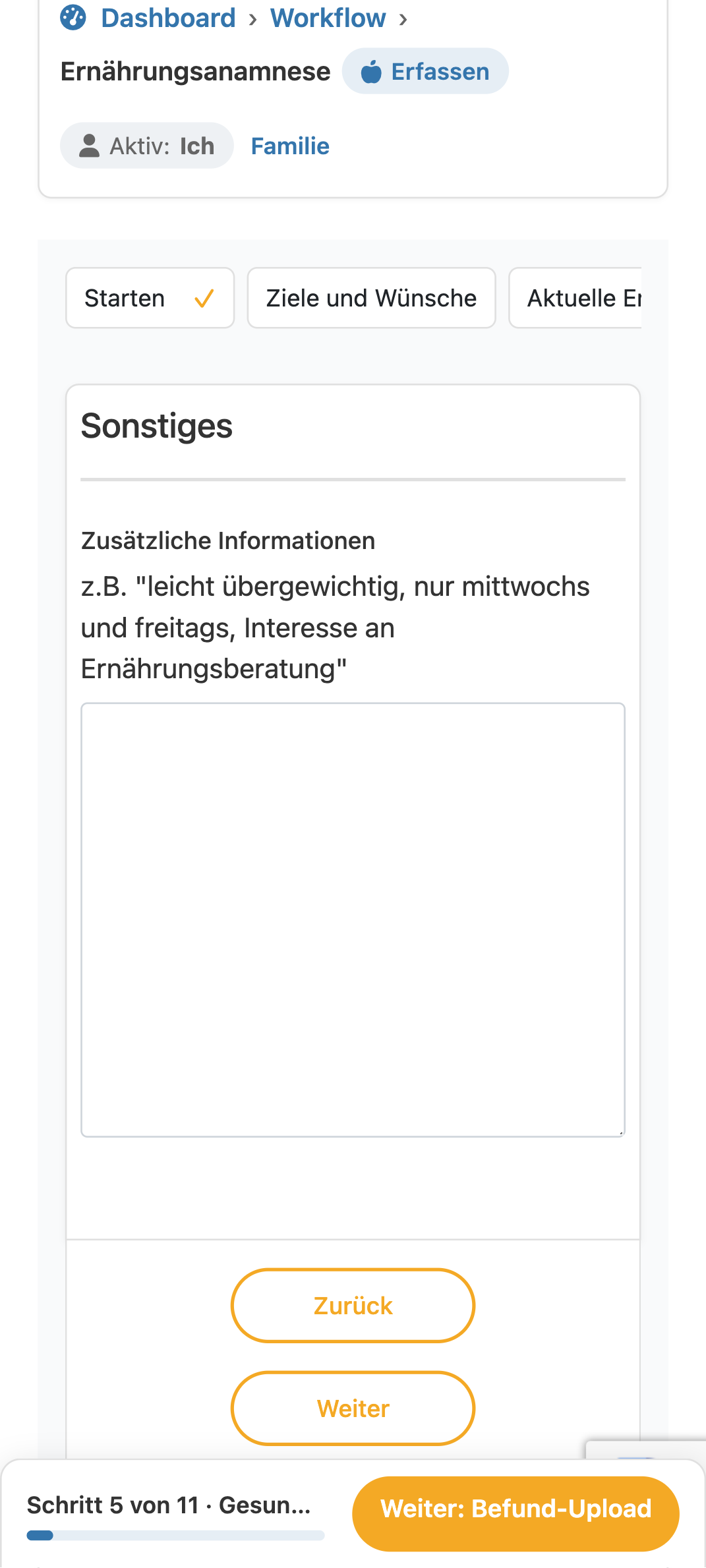Image resolution: width=706 pixels, height=1568 pixels.
Task: Switch to the Familie profile
Action: [290, 146]
